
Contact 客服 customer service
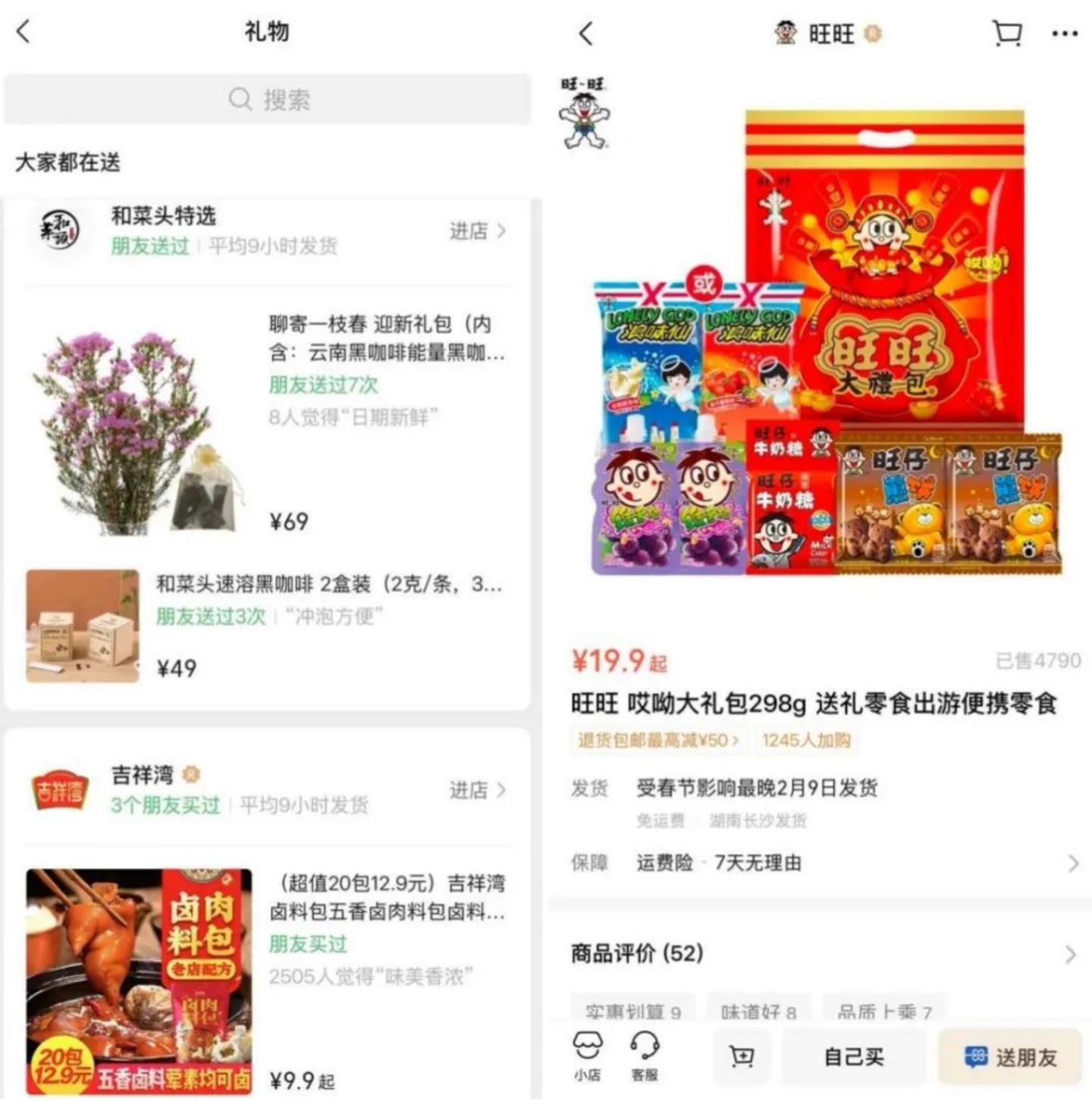[645, 1055]
